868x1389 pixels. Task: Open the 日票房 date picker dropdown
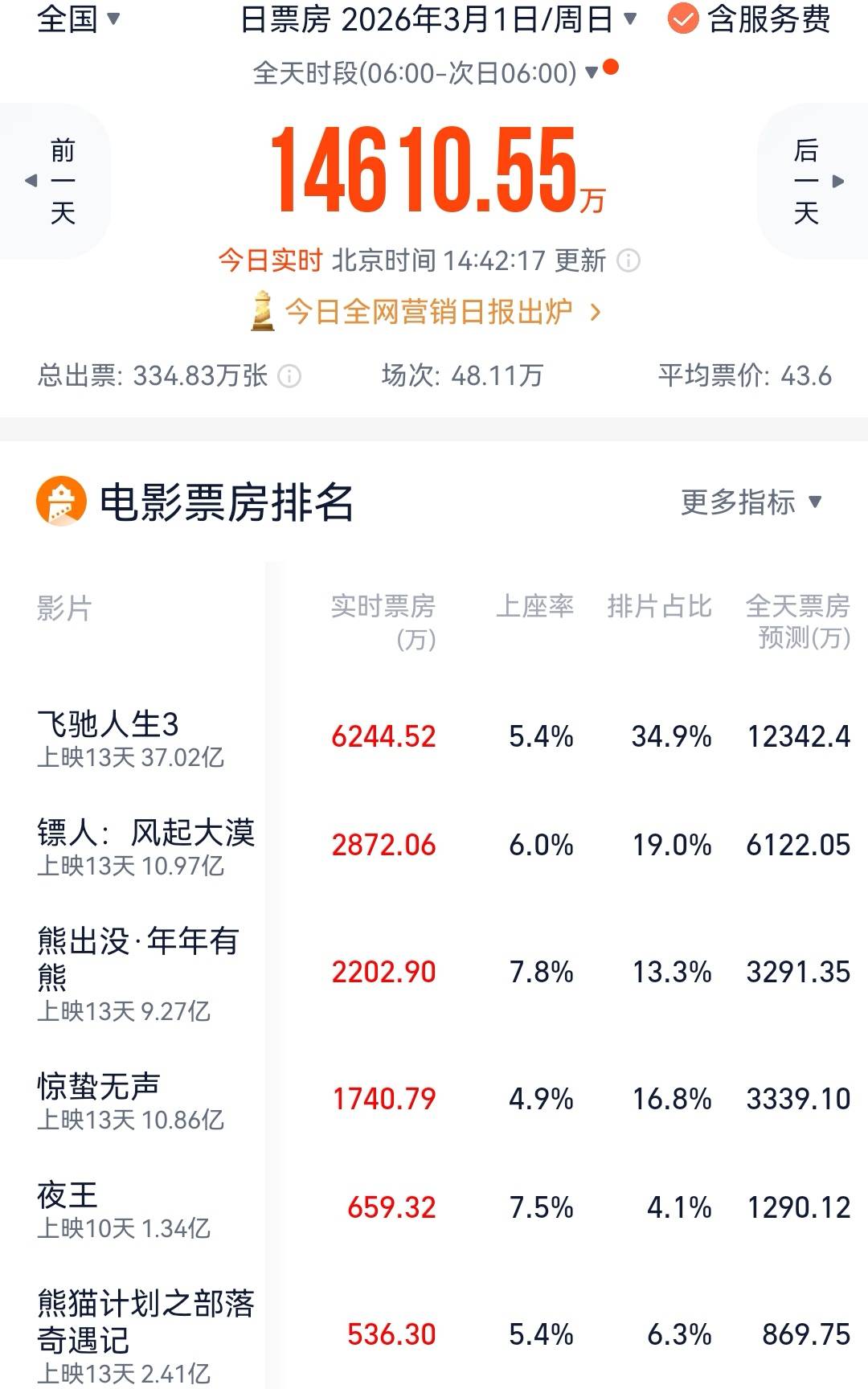(x=438, y=19)
